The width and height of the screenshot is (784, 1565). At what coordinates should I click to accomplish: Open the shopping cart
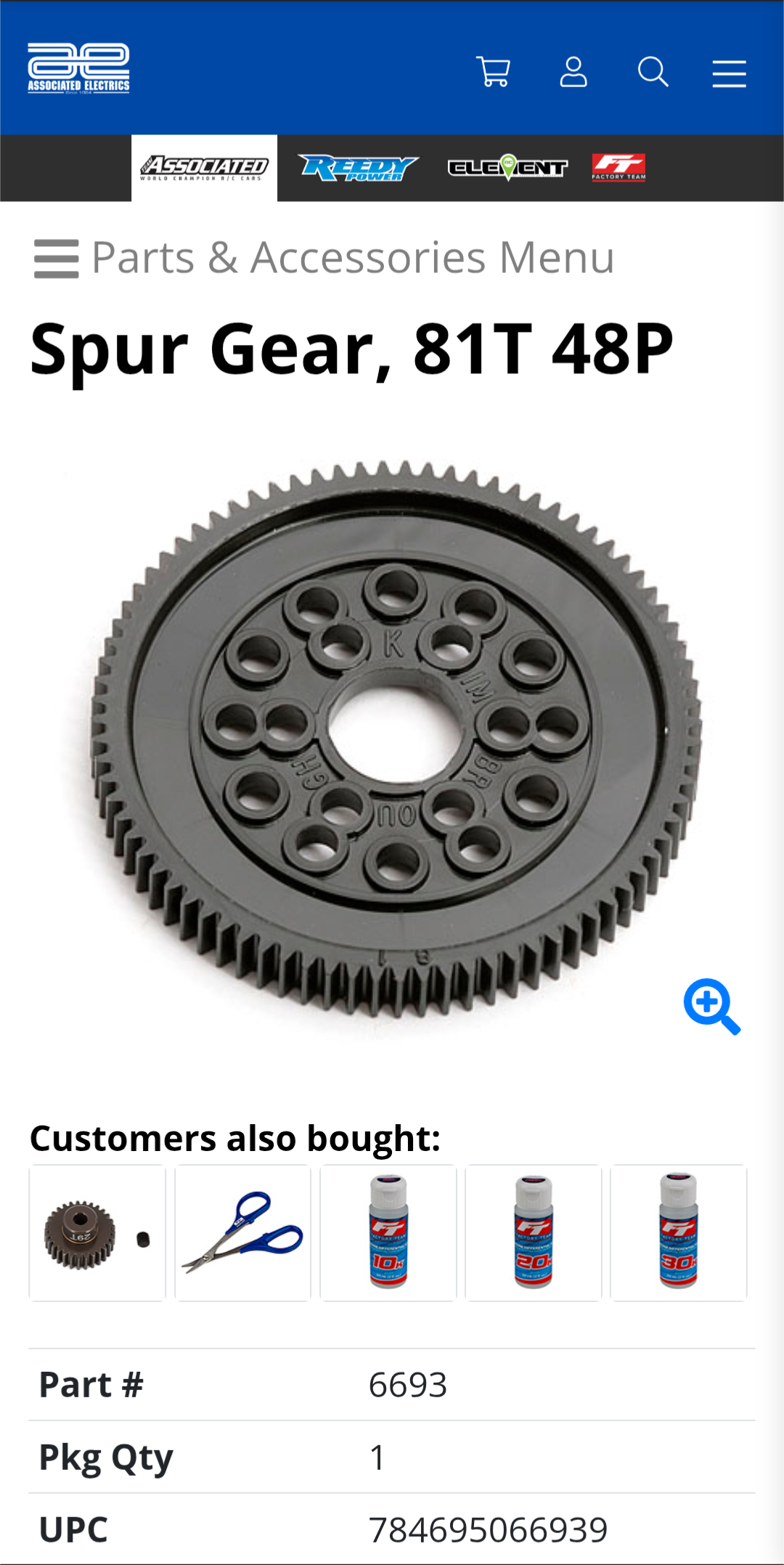point(494,72)
